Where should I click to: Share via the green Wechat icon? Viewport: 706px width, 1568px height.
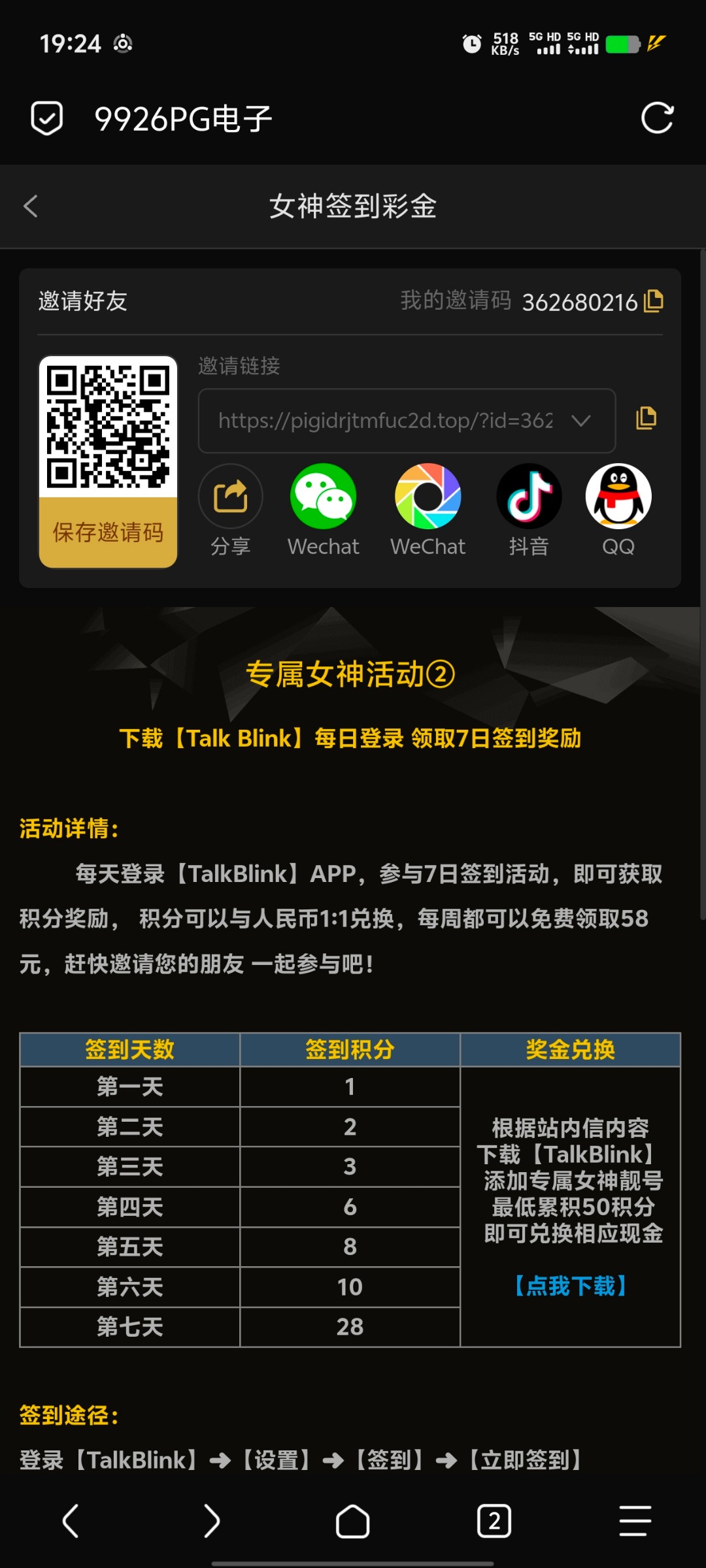[x=323, y=497]
